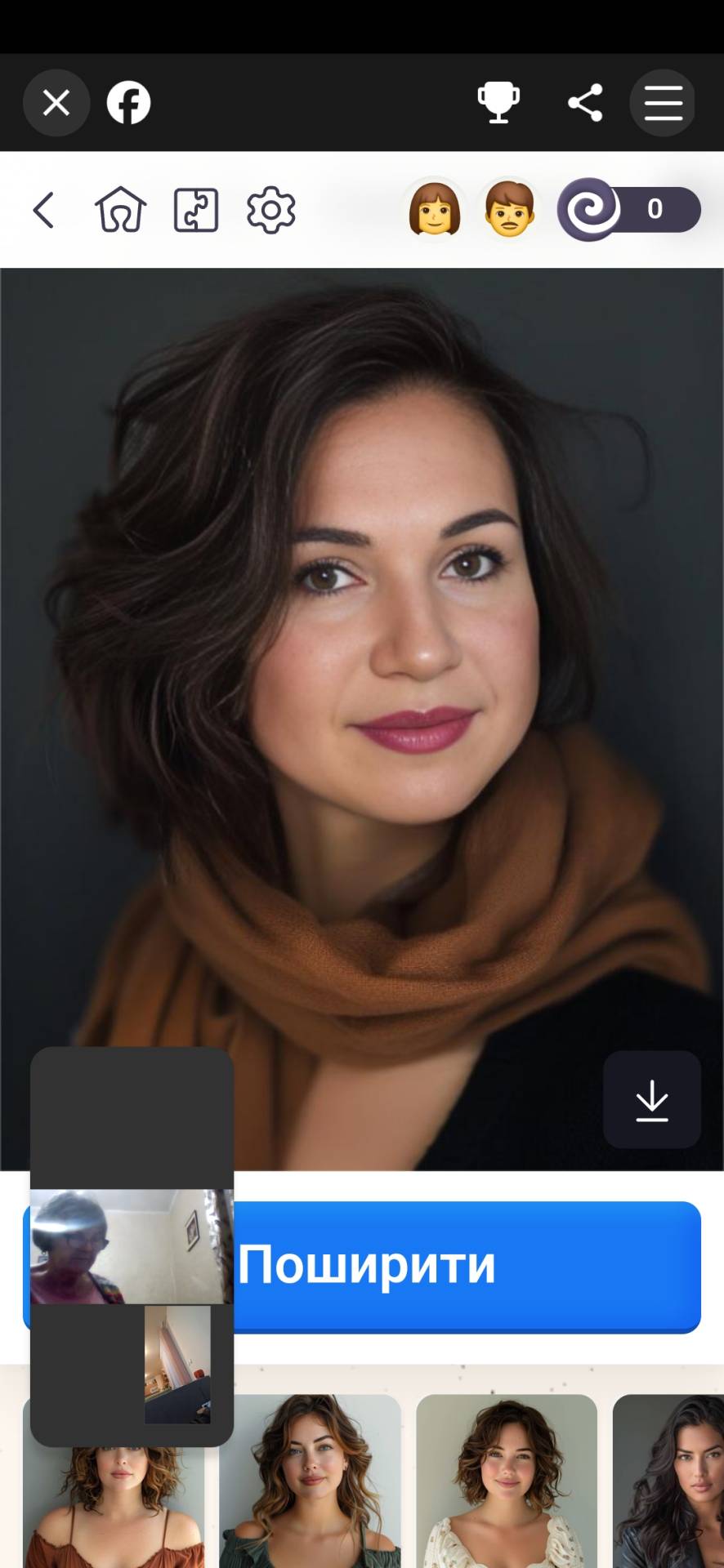The height and width of the screenshot is (1568, 724).
Task: Share via the top share icon
Action: 585,103
